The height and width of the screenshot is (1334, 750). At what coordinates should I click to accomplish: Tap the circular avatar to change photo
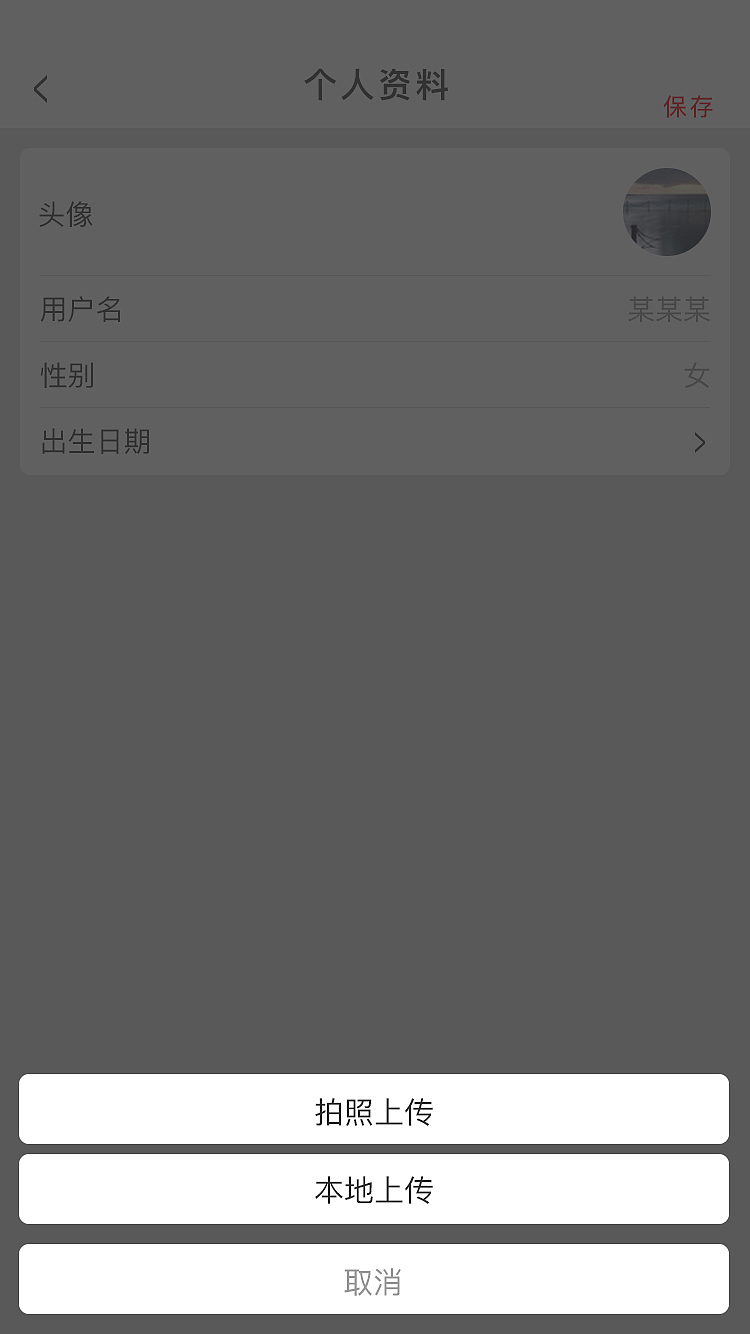point(666,211)
